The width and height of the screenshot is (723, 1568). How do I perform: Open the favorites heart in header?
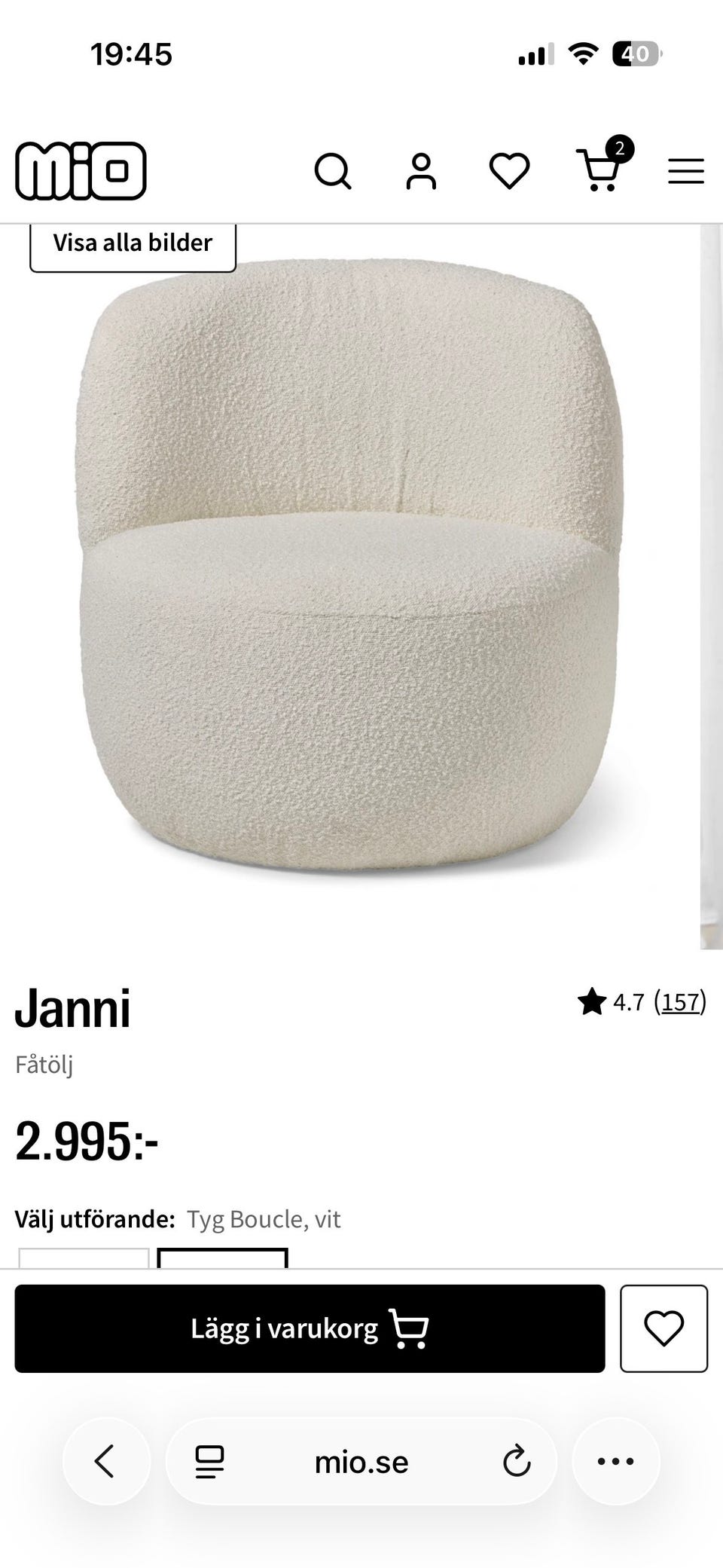(510, 171)
